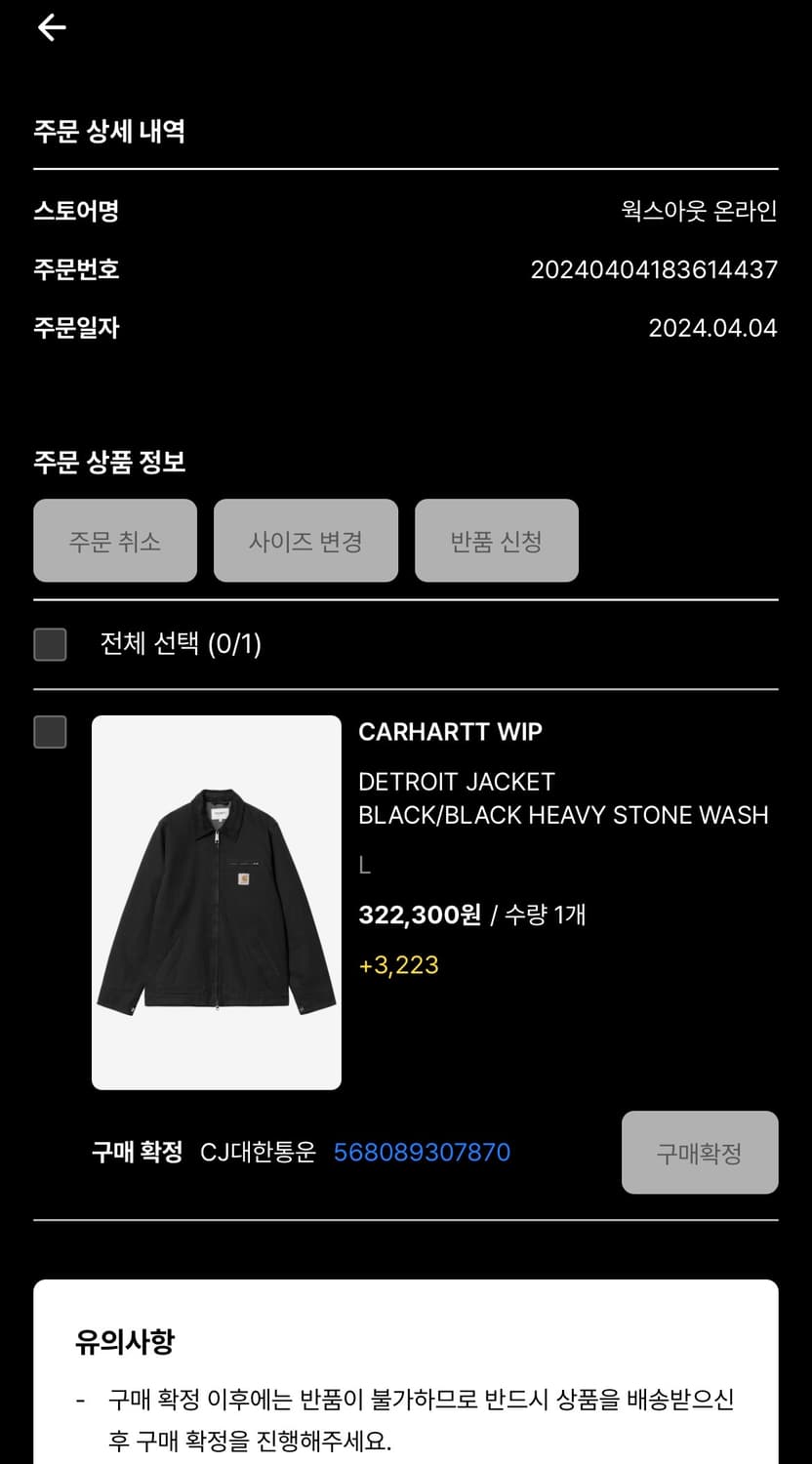Check the 전체 선택 select-all checkbox
Viewport: 812px width, 1464px height.
tap(50, 644)
